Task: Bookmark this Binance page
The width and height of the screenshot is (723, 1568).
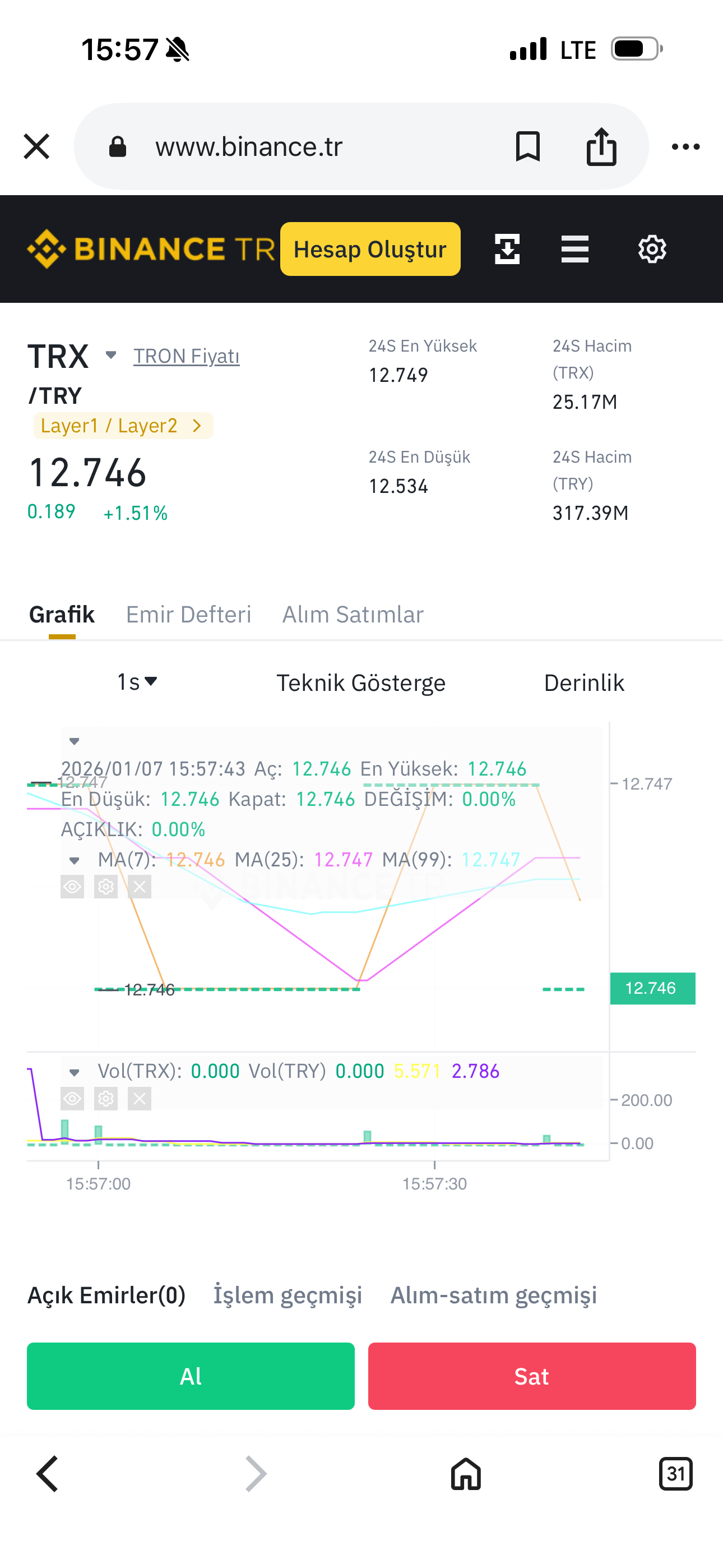Action: [x=527, y=147]
